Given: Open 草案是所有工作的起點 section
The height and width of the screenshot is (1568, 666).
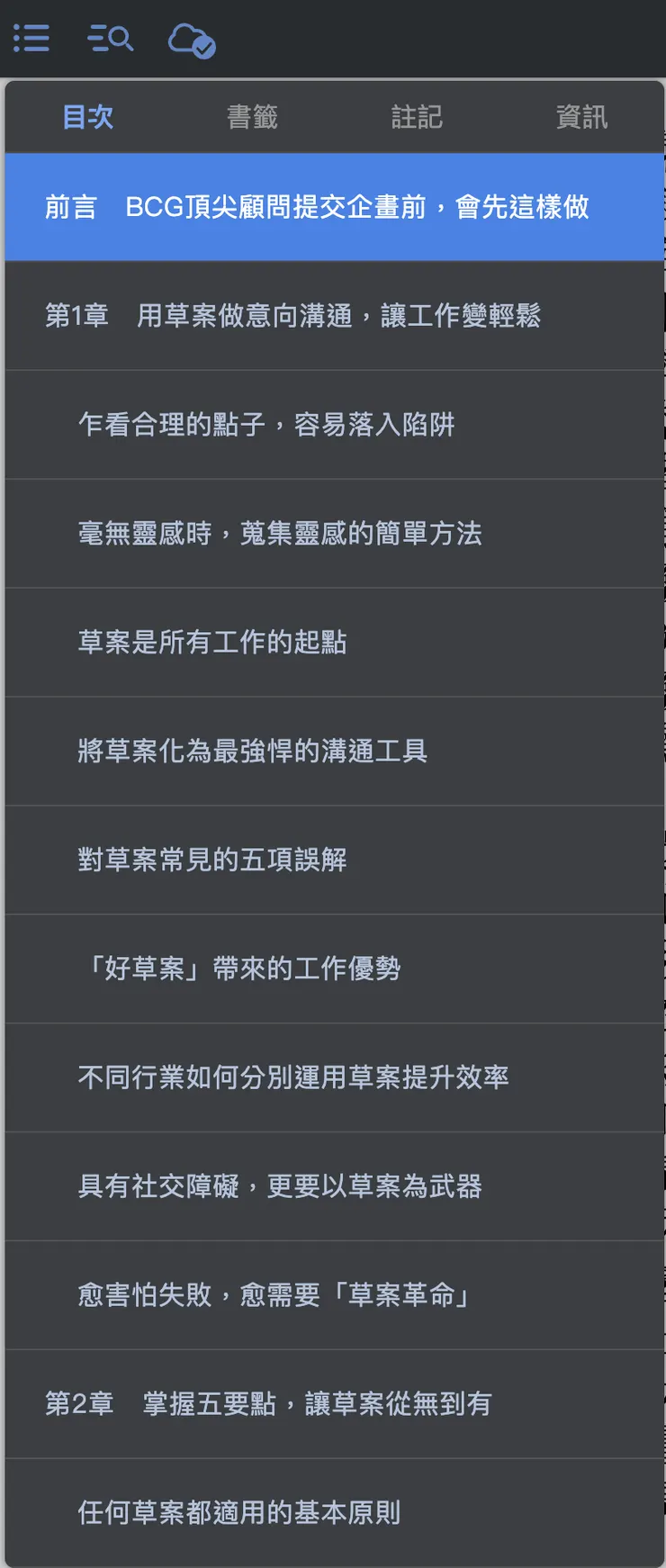Looking at the screenshot, I should click(x=212, y=643).
